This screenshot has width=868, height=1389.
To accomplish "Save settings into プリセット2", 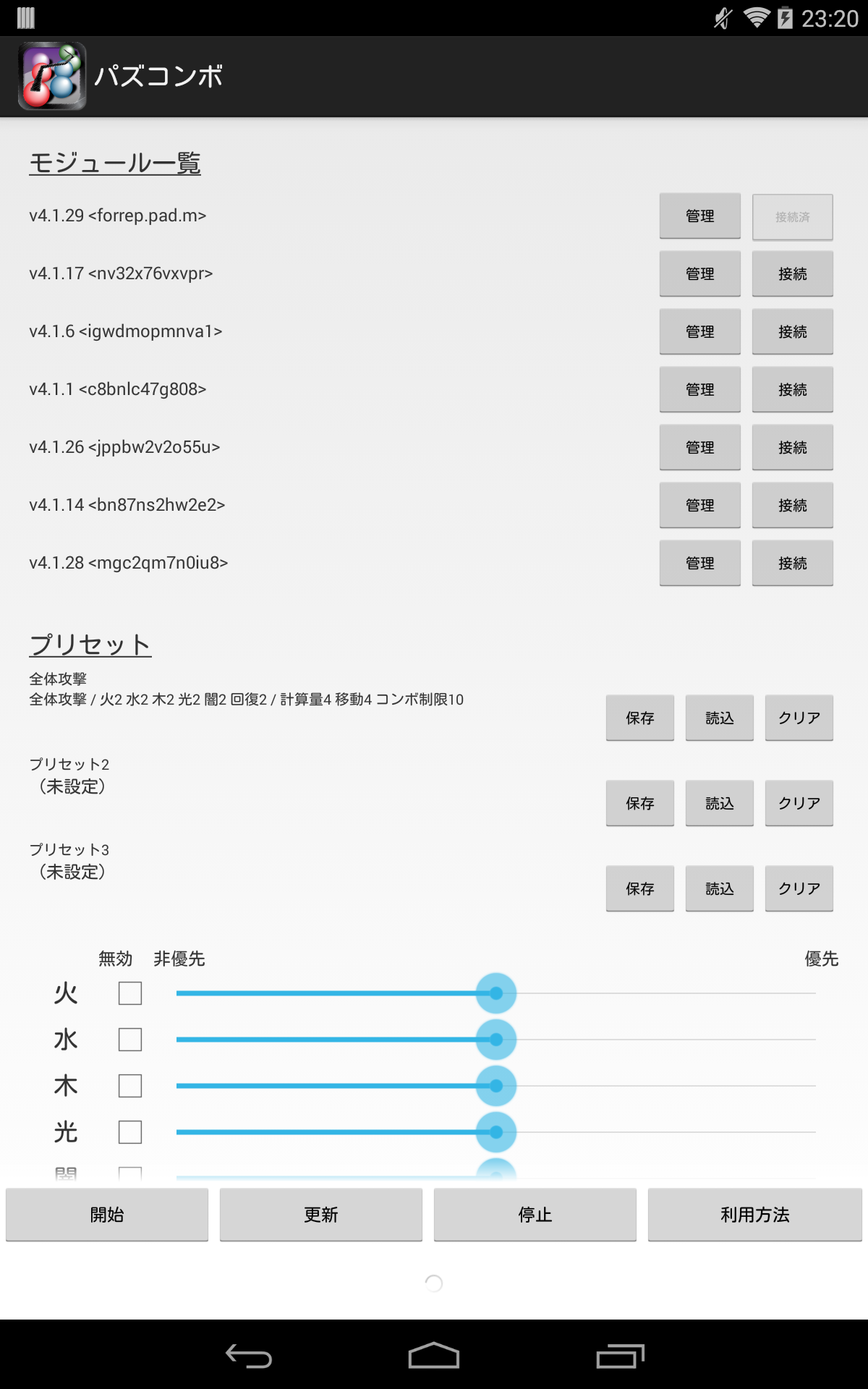I will [x=639, y=803].
